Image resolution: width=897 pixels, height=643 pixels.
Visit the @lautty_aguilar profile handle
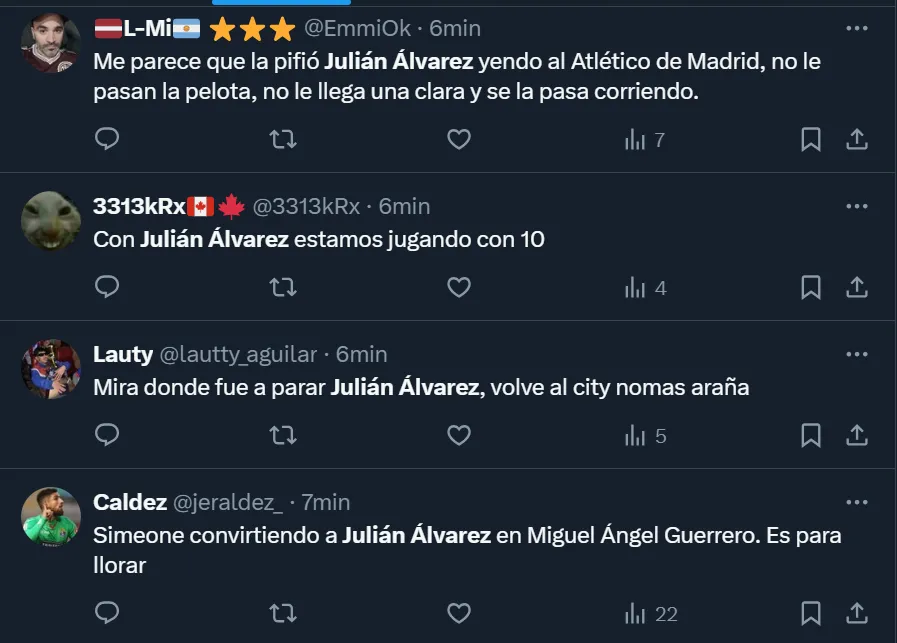click(x=238, y=354)
